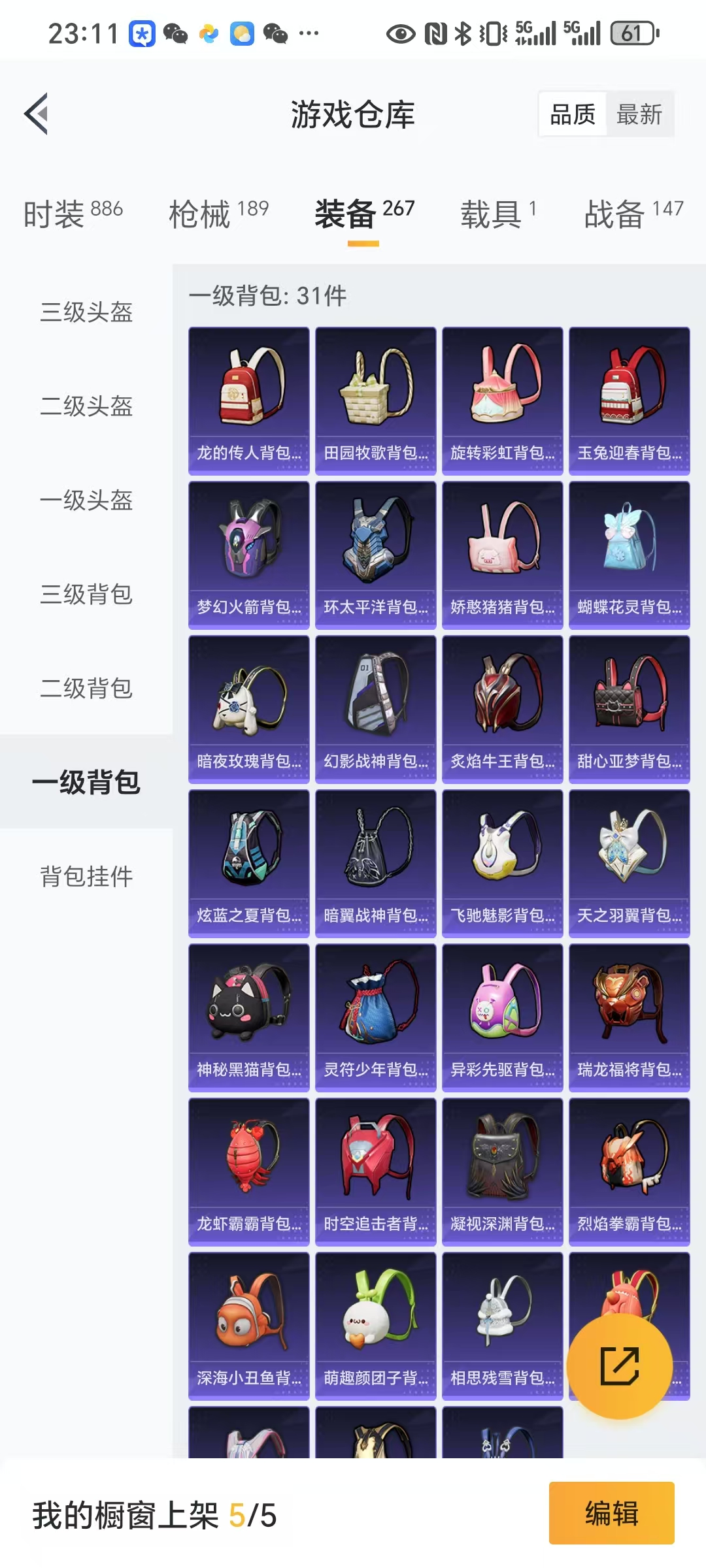Select 三级头盔 in the side list
The height and width of the screenshot is (1568, 706).
[x=86, y=312]
